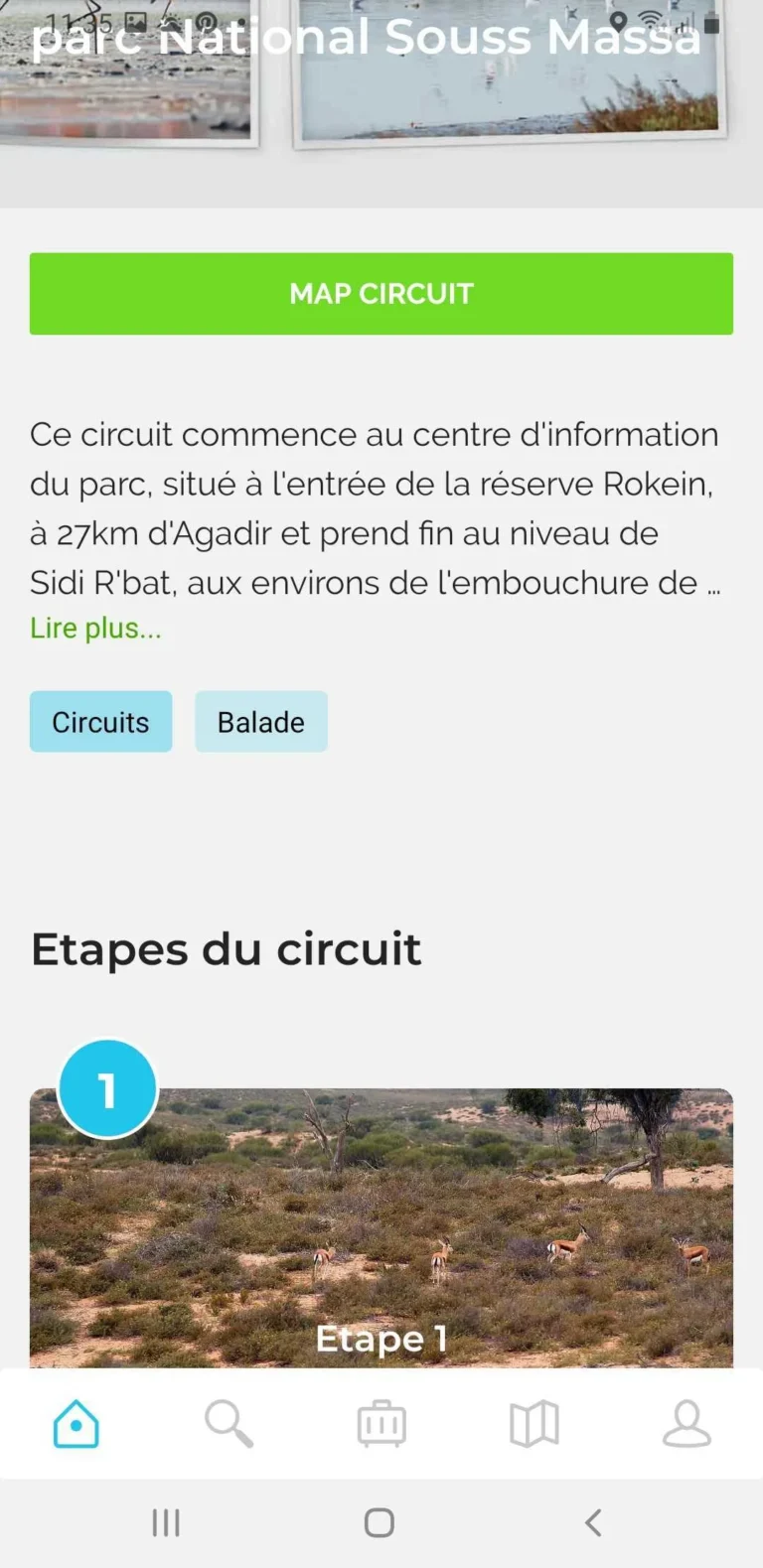Select the search magnifier icon

229,1424
